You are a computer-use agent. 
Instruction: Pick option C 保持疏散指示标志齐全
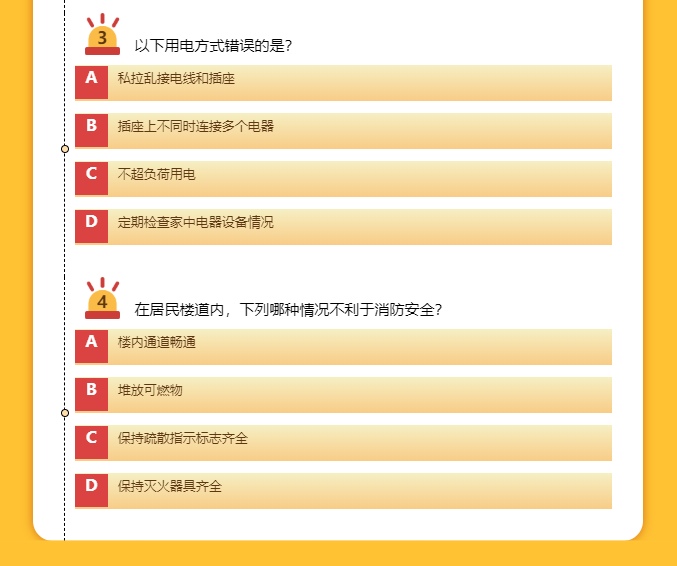click(x=343, y=442)
